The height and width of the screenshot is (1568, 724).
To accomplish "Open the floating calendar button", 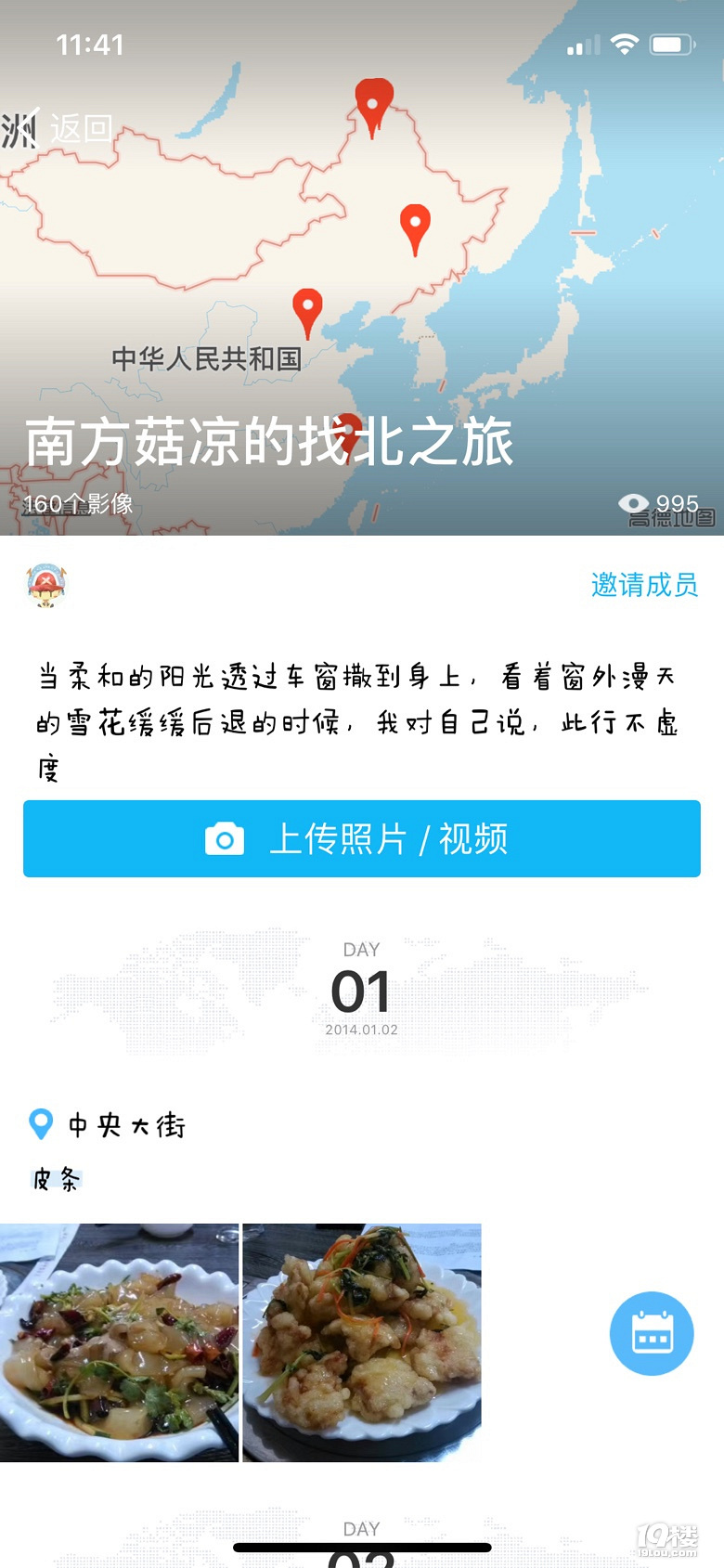I will [x=652, y=1333].
